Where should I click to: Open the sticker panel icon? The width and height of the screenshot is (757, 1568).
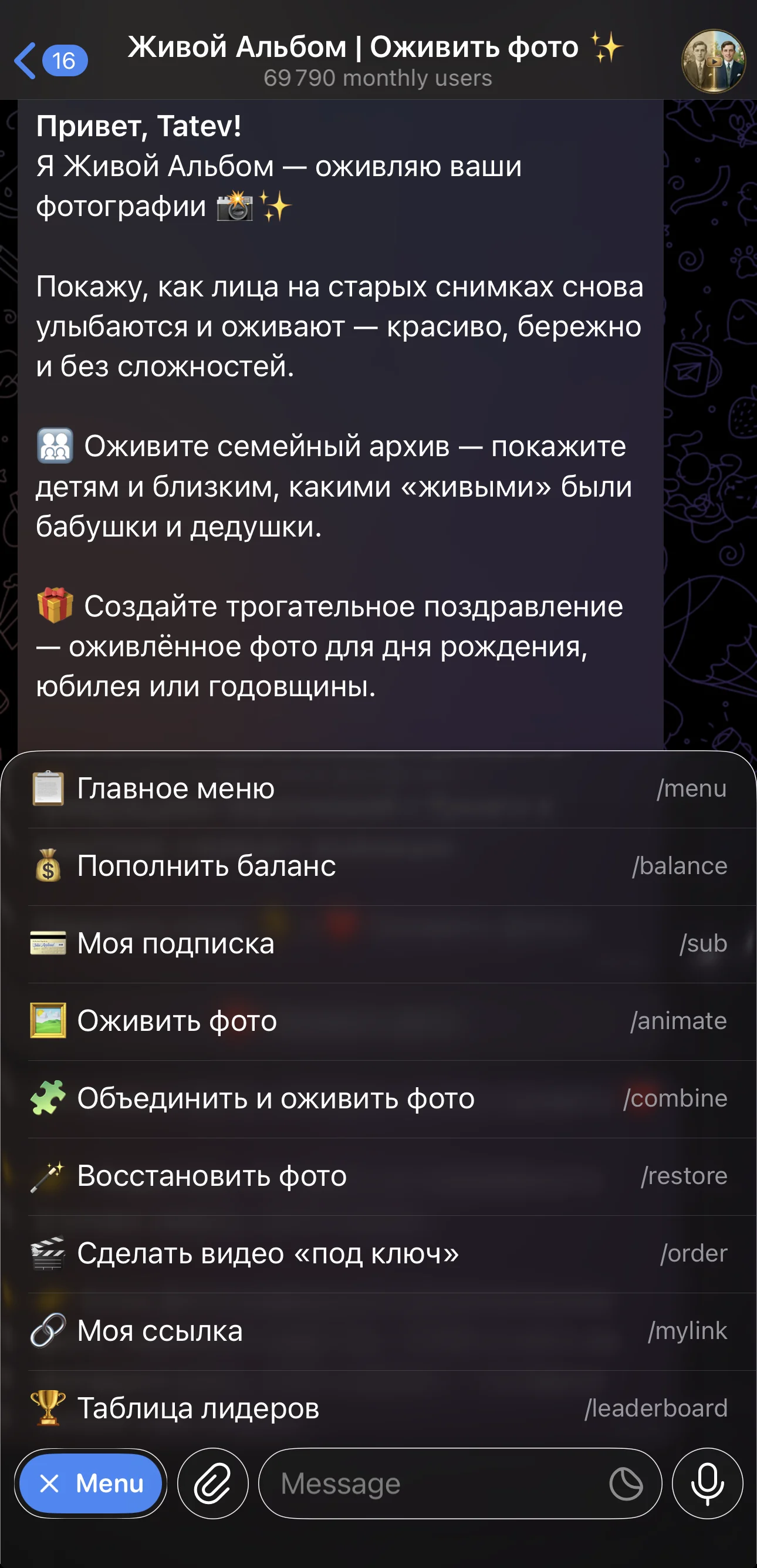tap(626, 1483)
